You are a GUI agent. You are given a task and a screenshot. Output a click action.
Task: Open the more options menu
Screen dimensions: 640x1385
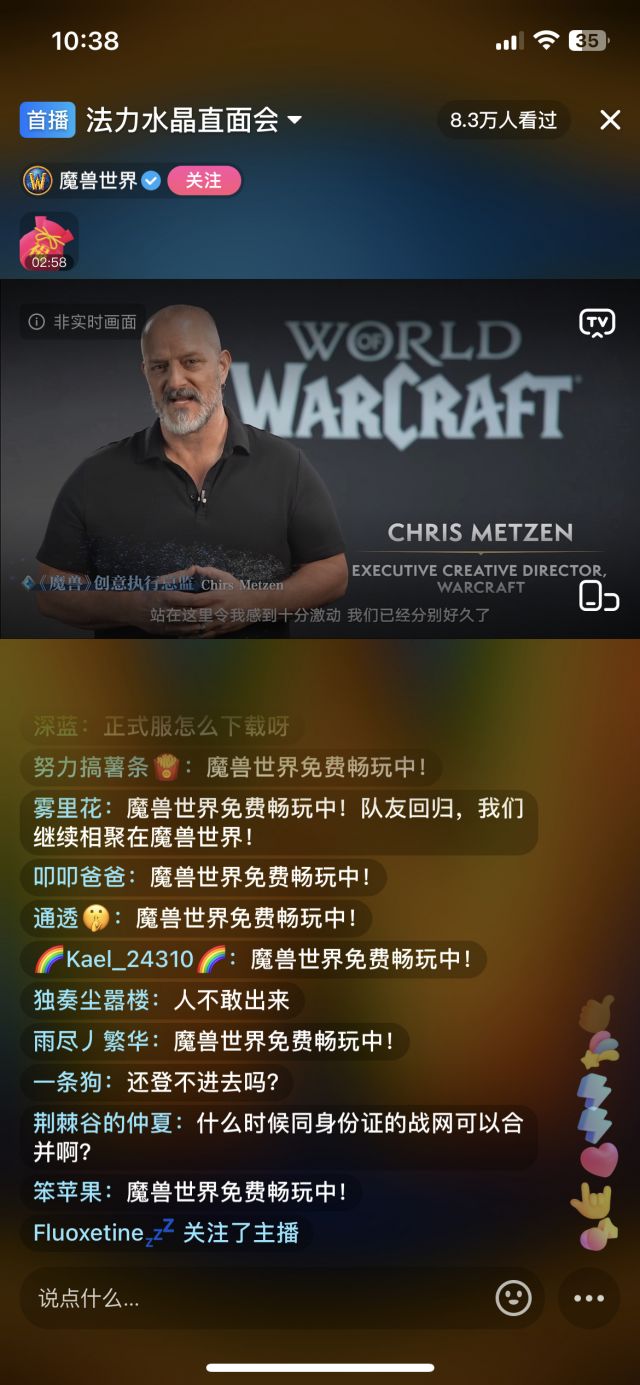[589, 1298]
